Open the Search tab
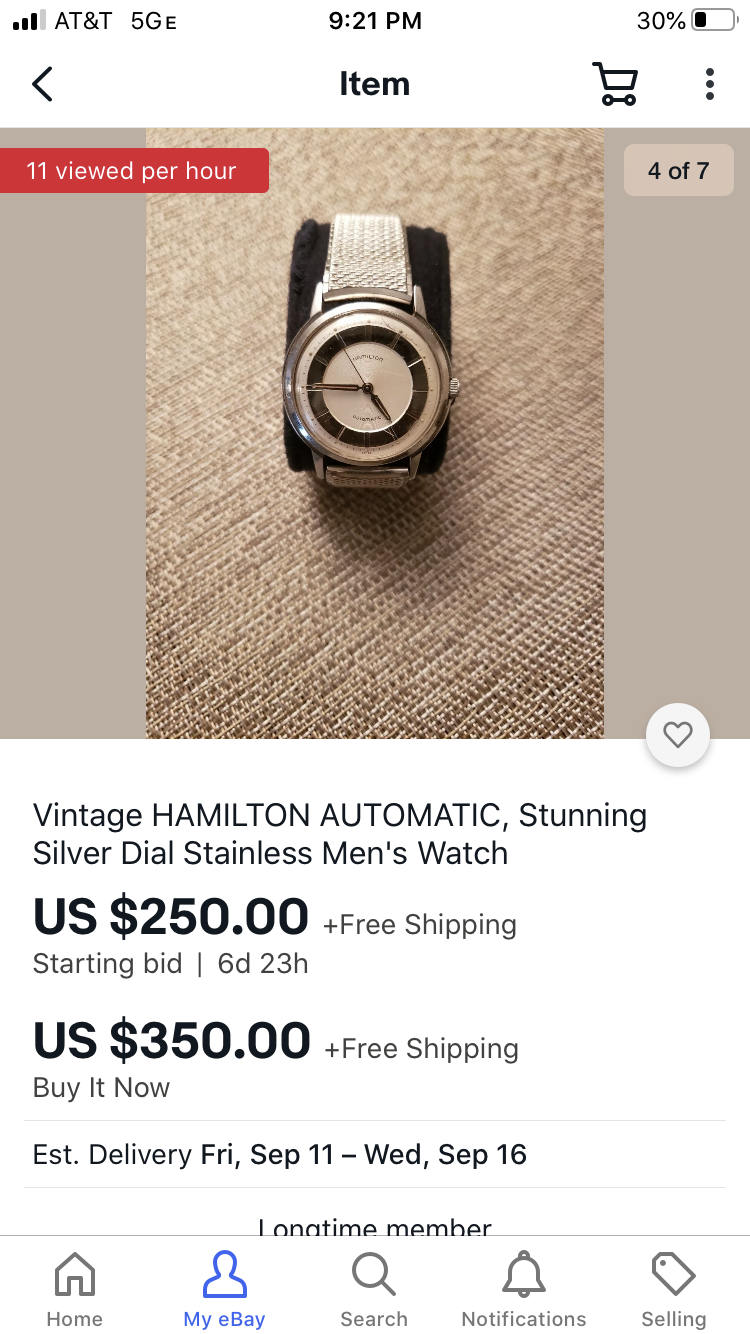Image resolution: width=750 pixels, height=1334 pixels. (374, 1288)
